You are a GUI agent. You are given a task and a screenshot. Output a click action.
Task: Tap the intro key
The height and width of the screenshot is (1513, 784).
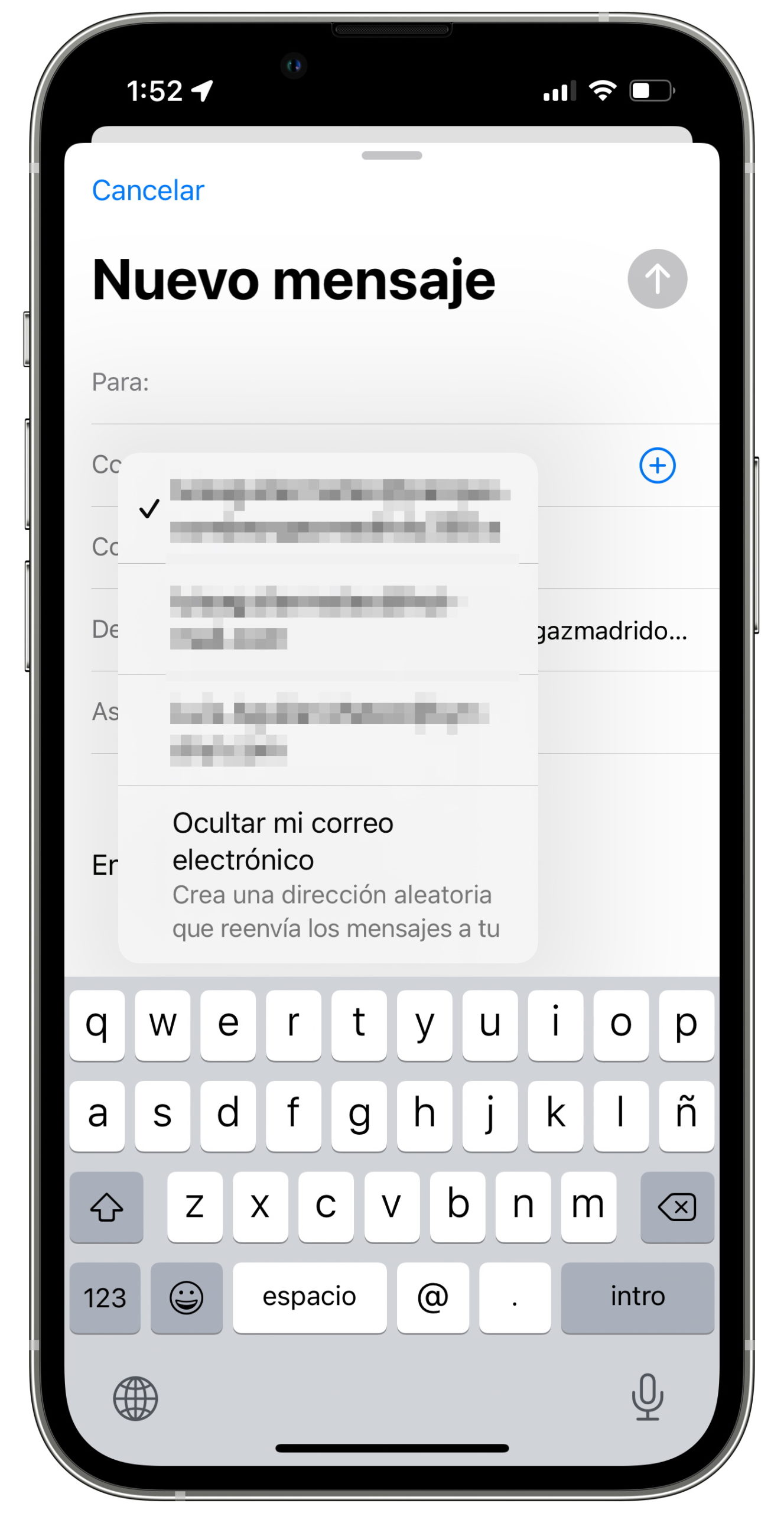click(x=637, y=1297)
